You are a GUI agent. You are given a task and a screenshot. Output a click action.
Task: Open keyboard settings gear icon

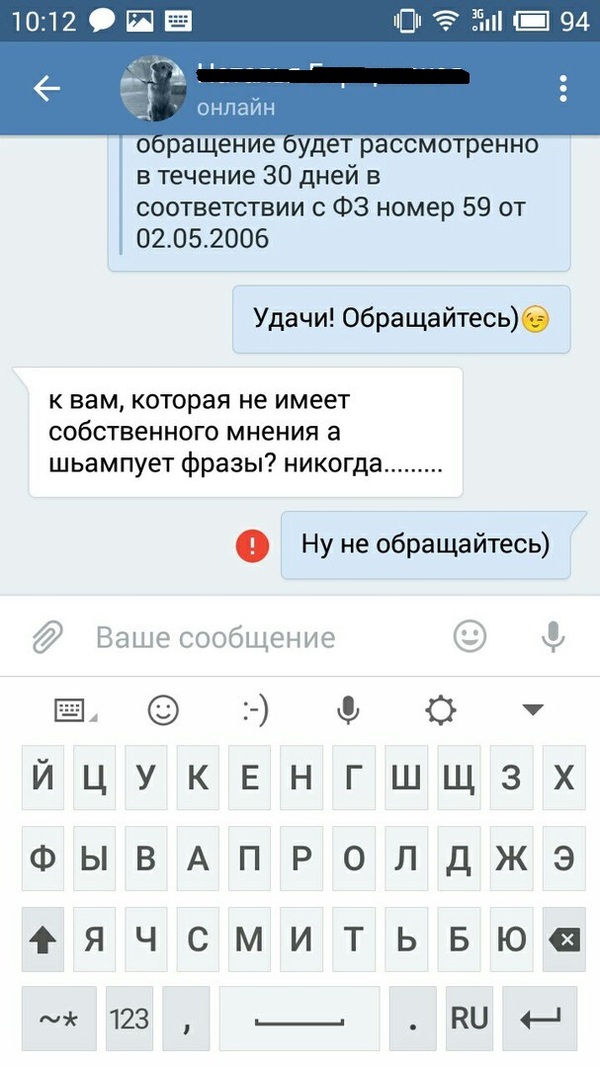[440, 710]
